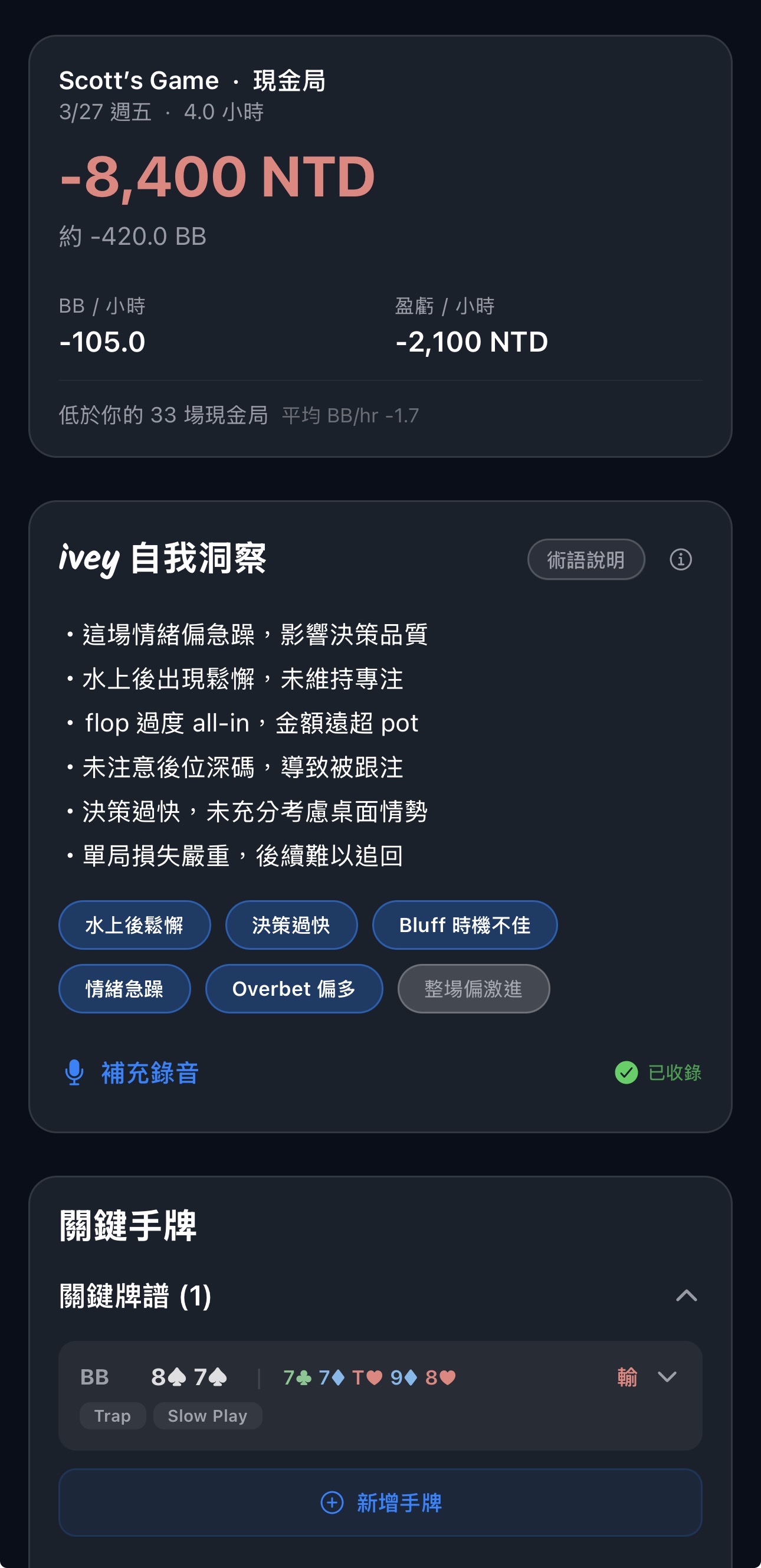The height and width of the screenshot is (1568, 761).
Task: Click the green 已收錄 checkmark icon
Action: click(627, 1072)
